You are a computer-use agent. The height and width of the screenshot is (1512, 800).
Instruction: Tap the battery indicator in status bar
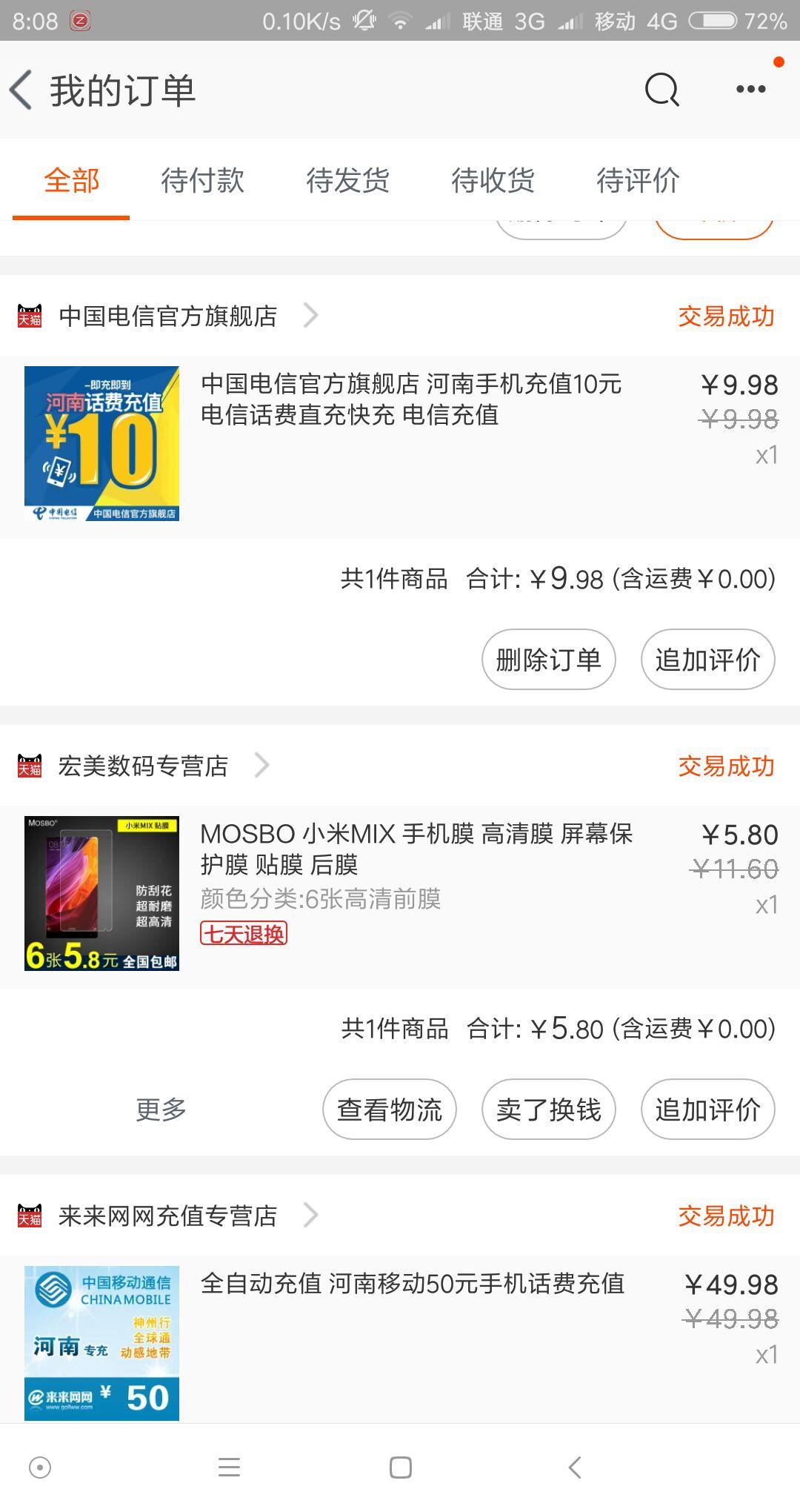(x=713, y=21)
